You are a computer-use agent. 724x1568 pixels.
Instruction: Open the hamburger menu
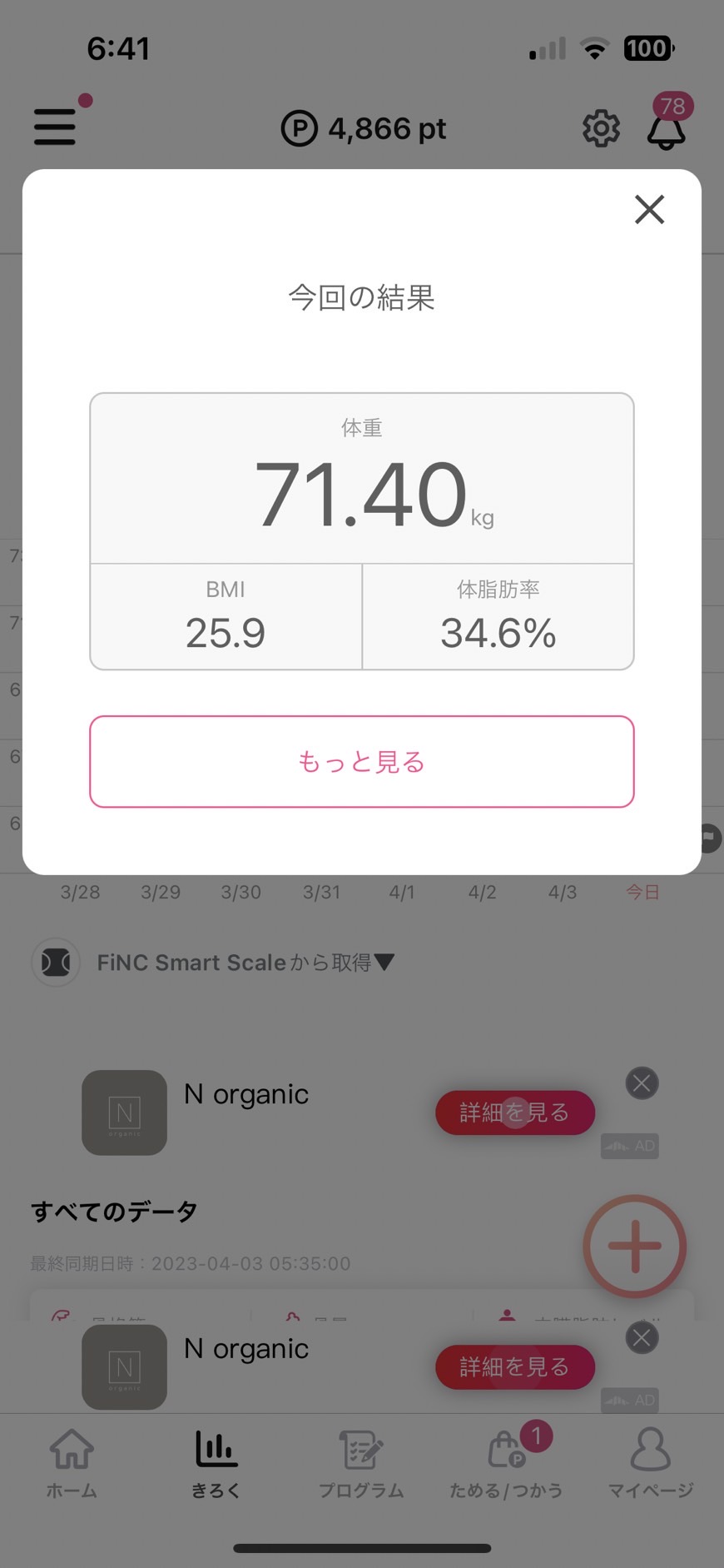[x=55, y=127]
